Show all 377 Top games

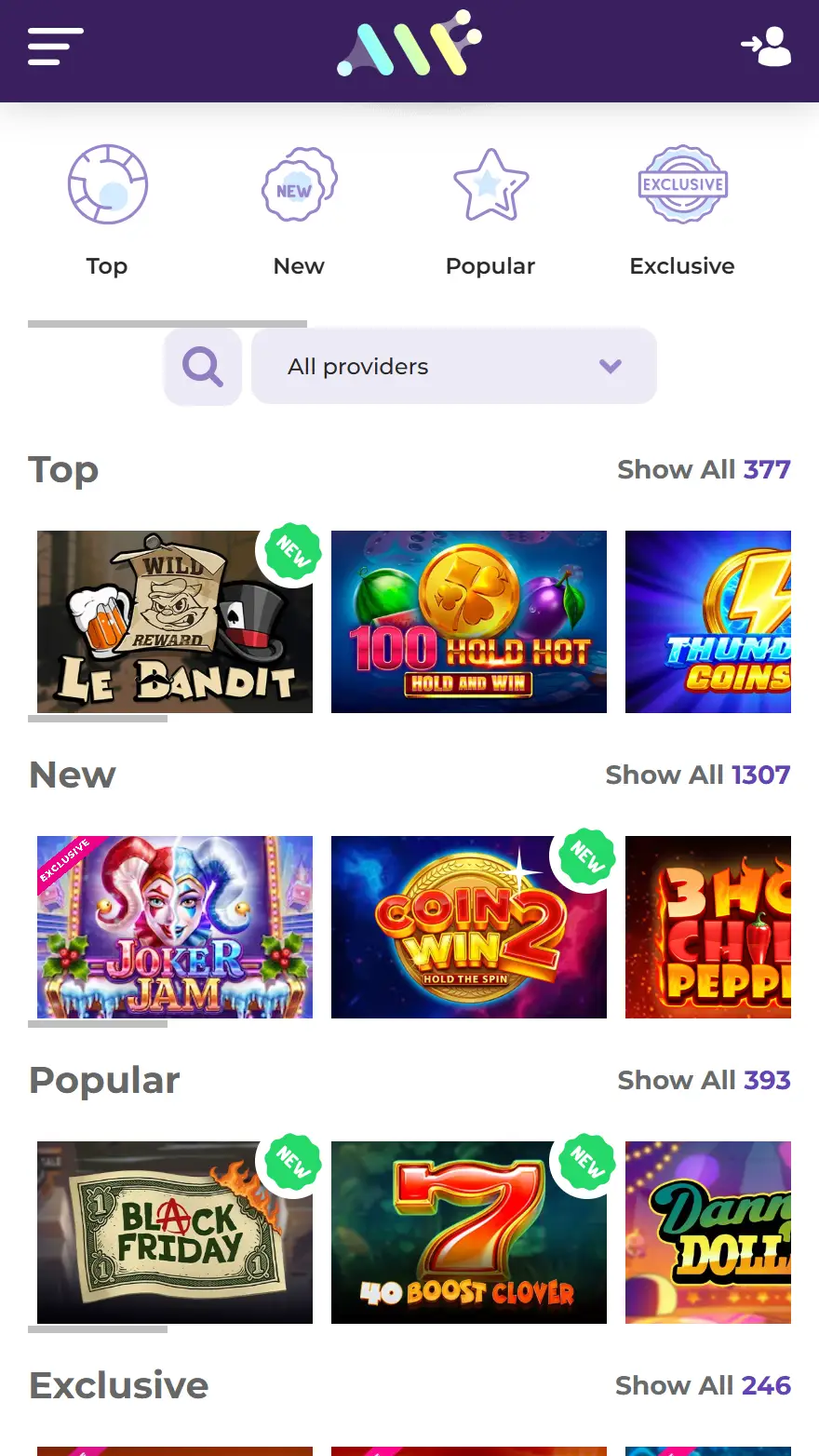[x=704, y=469]
